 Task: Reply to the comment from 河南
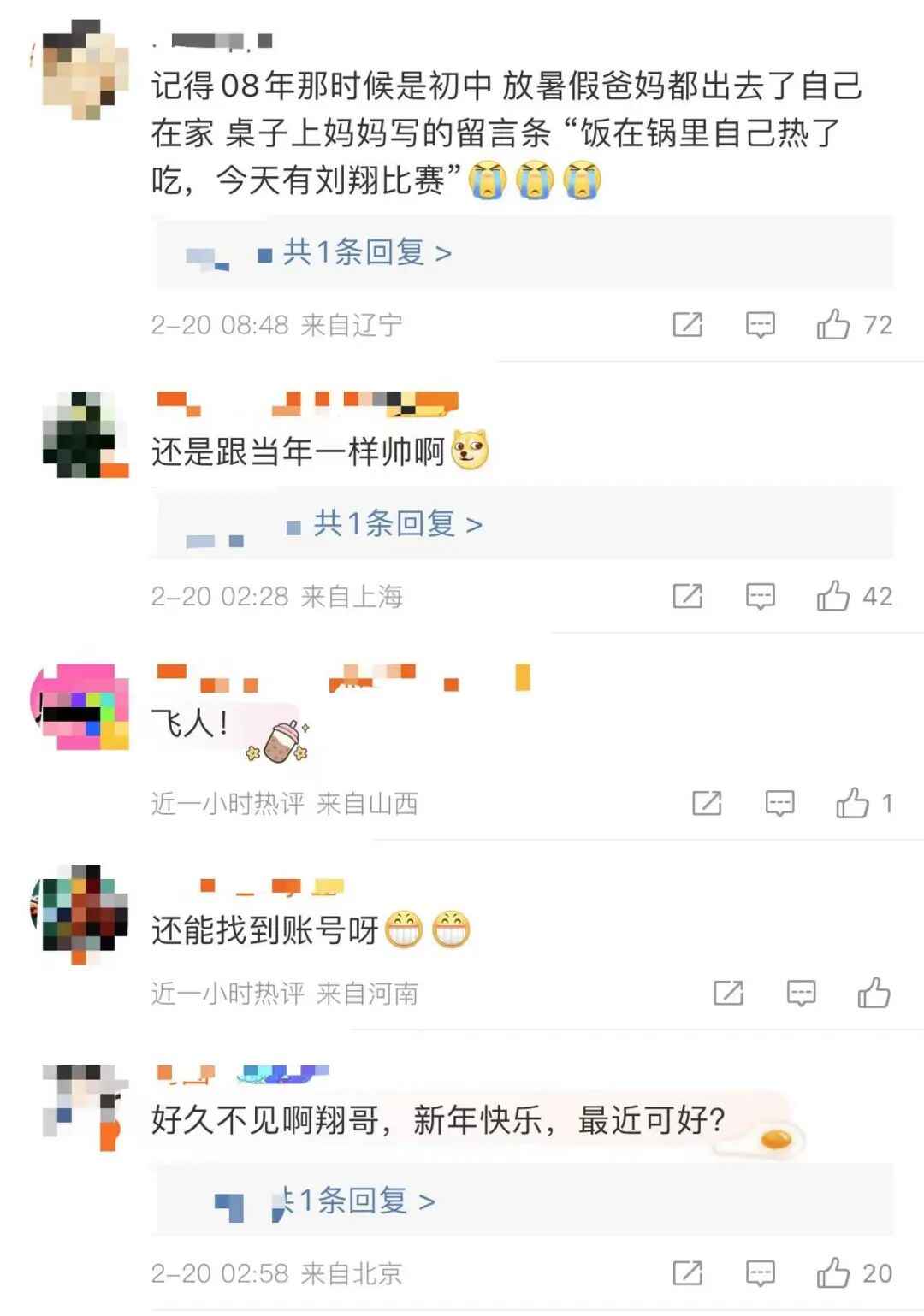click(801, 993)
